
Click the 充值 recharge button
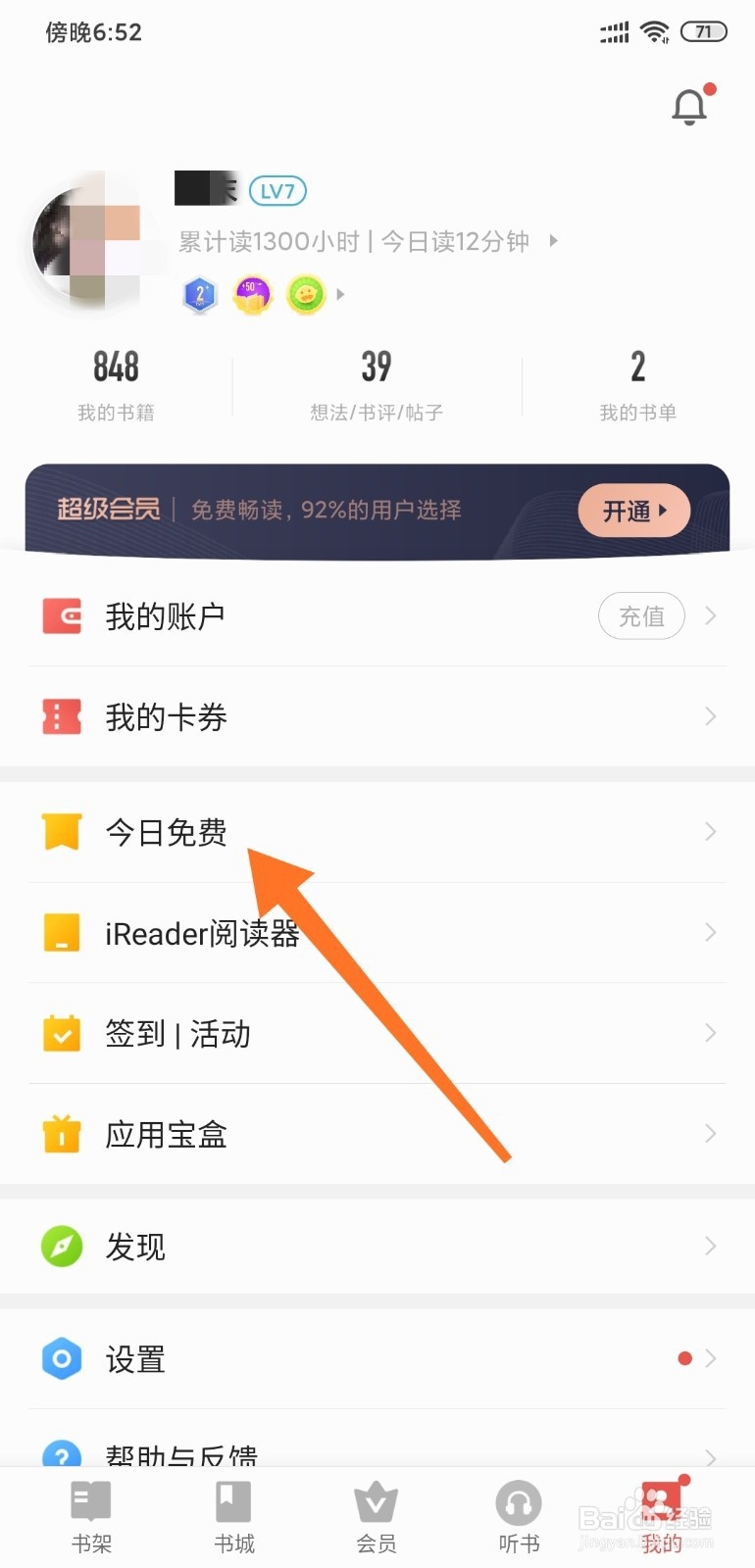click(641, 615)
